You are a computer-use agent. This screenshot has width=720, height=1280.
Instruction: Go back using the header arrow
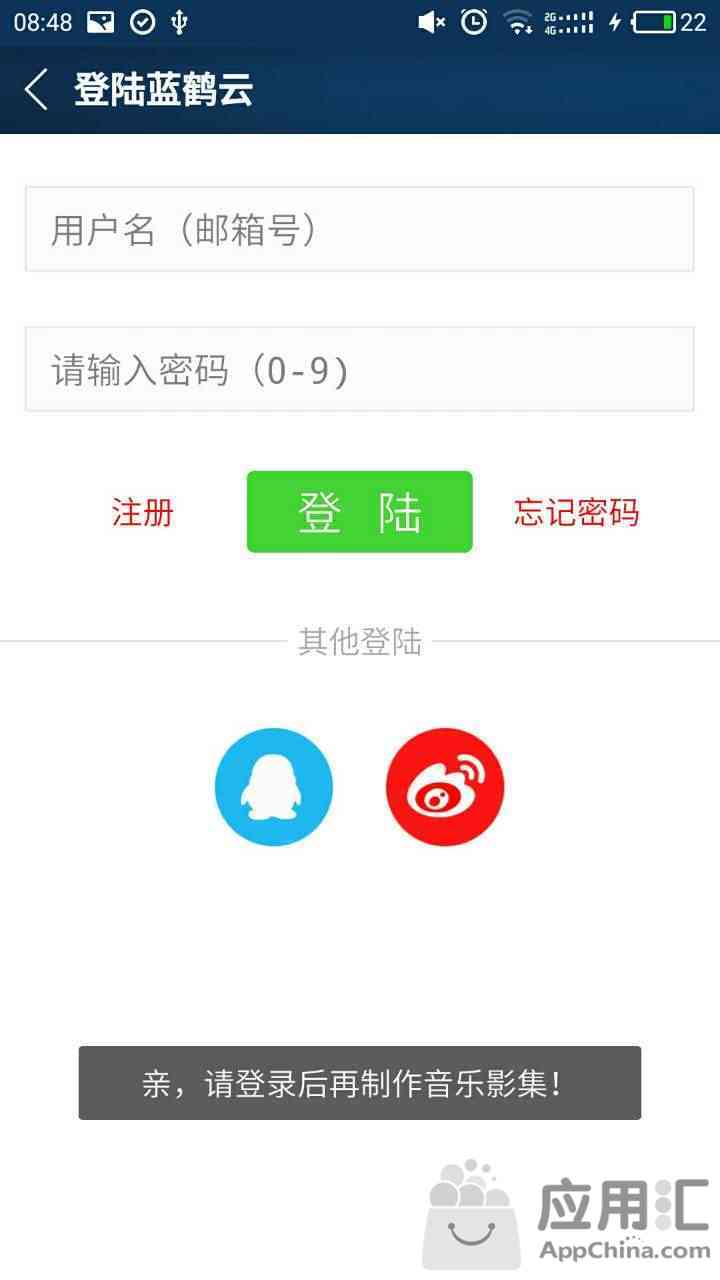pyautogui.click(x=36, y=90)
